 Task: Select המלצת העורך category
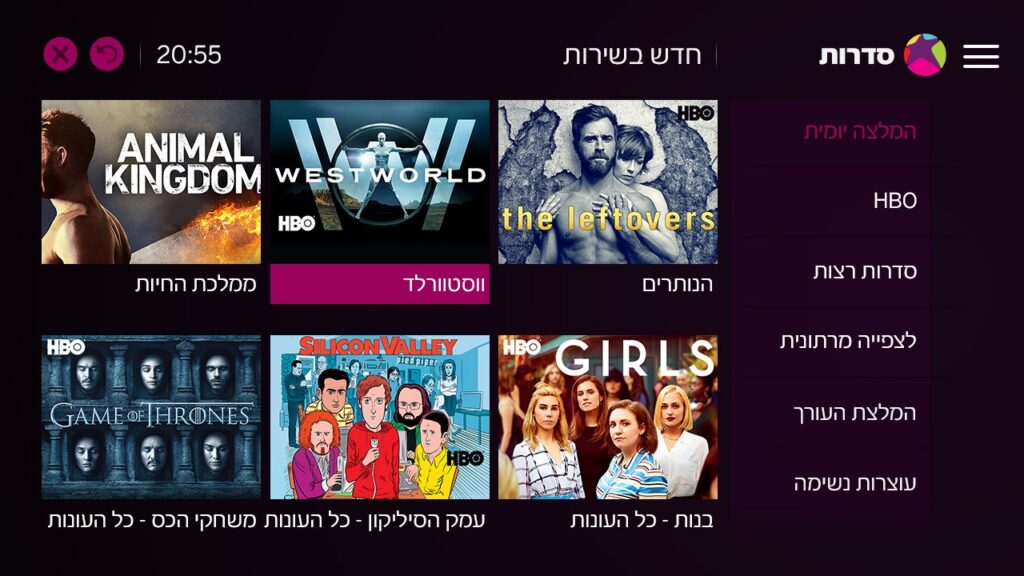(855, 412)
